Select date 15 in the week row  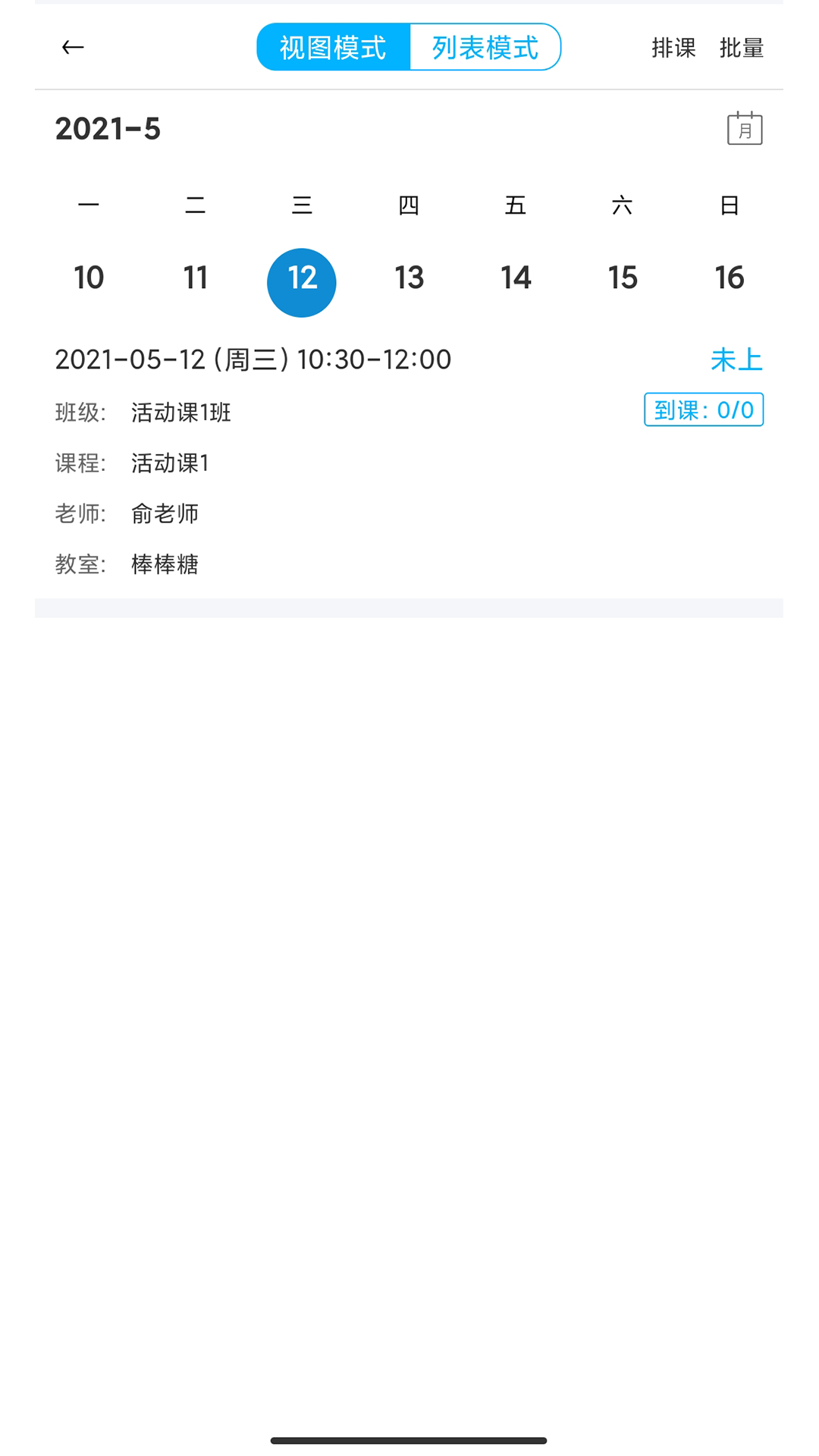[x=623, y=277]
